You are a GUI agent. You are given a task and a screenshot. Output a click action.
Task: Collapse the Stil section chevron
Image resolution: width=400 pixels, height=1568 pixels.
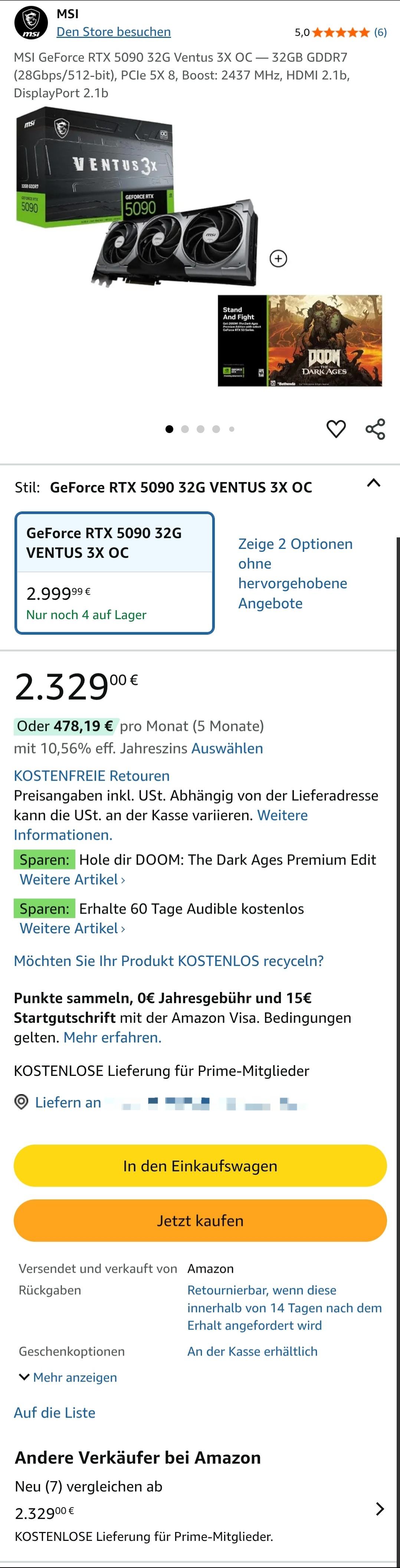click(374, 483)
